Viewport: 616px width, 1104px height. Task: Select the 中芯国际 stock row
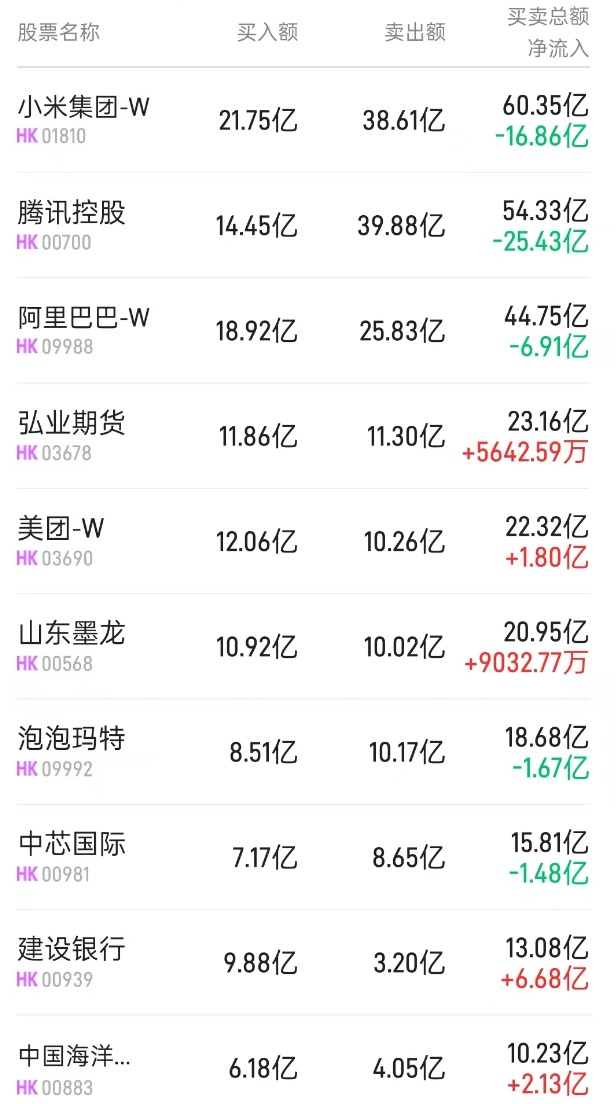[x=72, y=845]
